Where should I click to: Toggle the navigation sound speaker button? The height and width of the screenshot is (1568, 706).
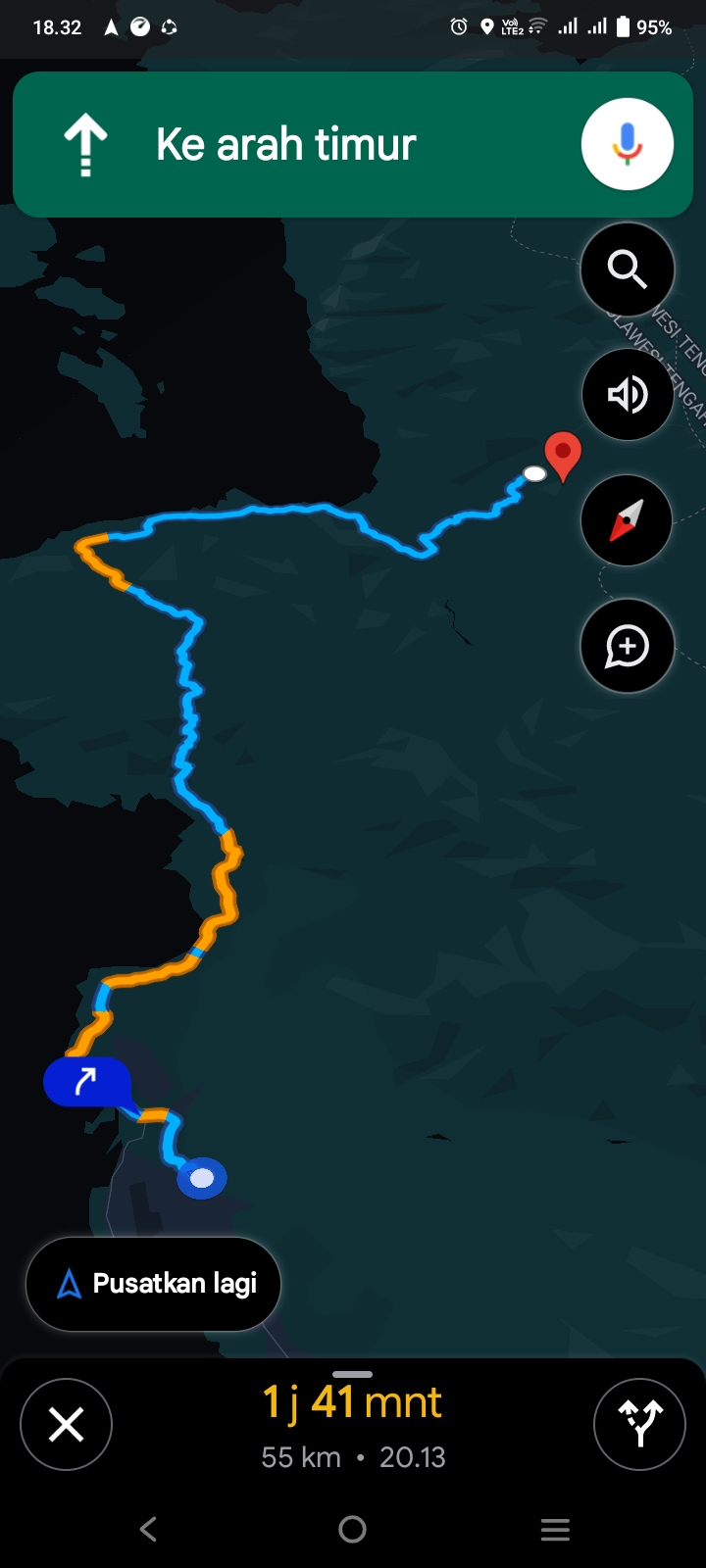628,395
